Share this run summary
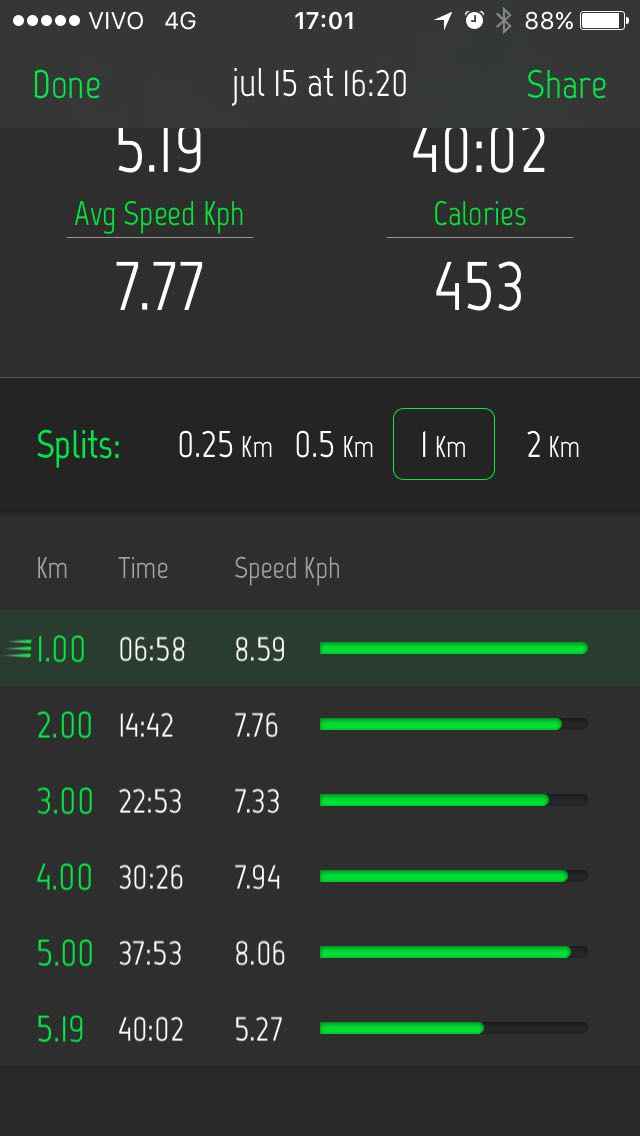Image resolution: width=640 pixels, height=1136 pixels. (x=566, y=85)
